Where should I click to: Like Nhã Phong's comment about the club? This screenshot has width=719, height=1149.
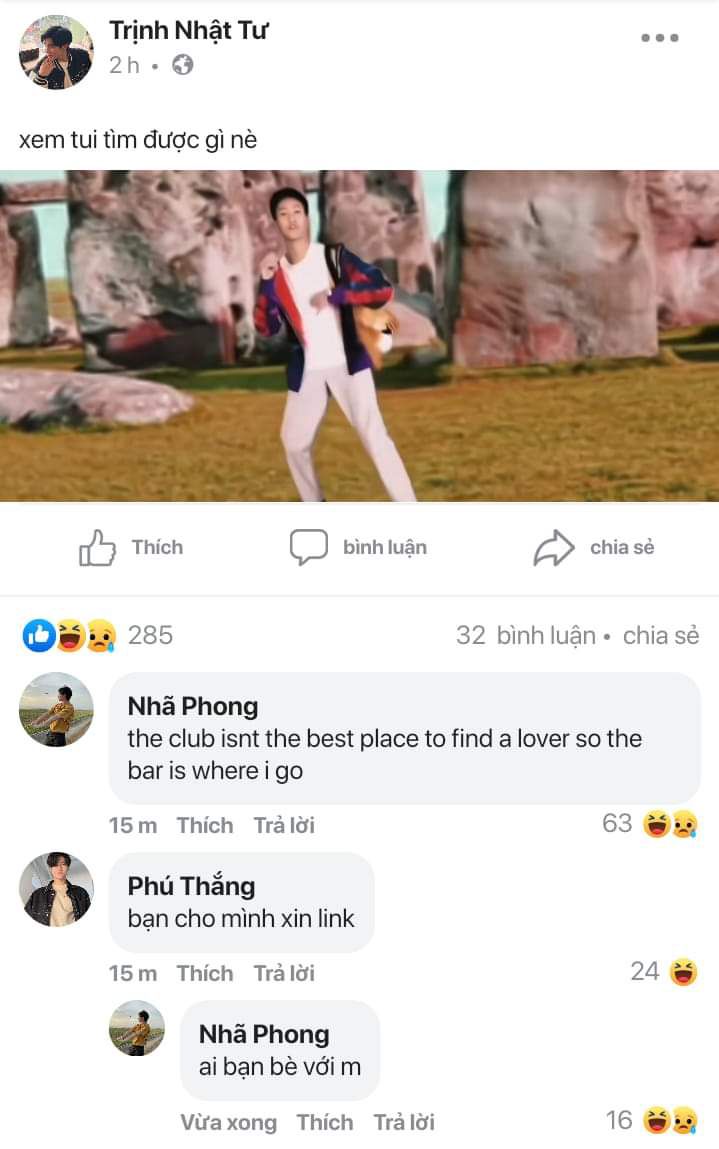point(205,825)
